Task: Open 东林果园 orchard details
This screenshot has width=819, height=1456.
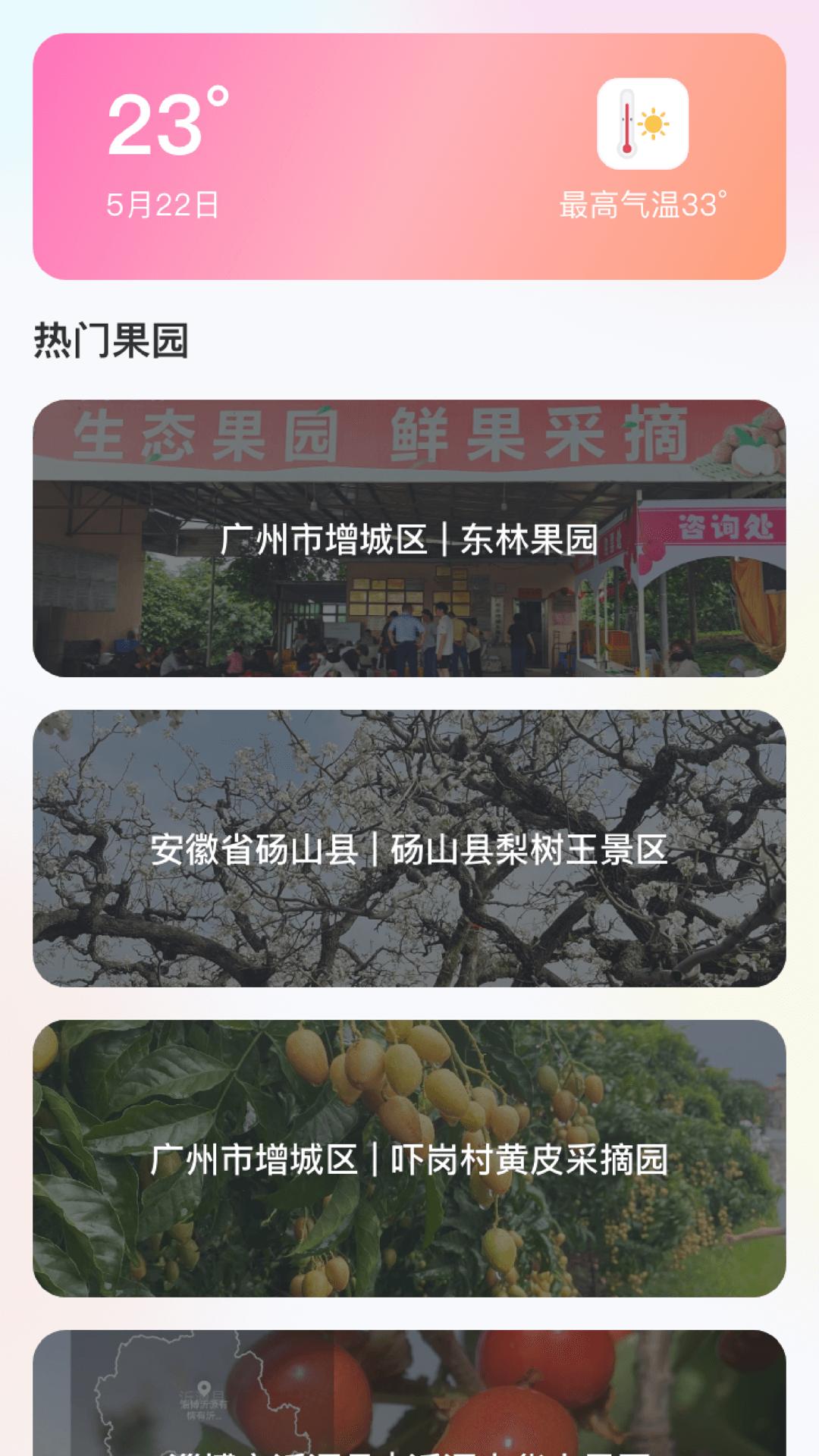Action: [409, 538]
